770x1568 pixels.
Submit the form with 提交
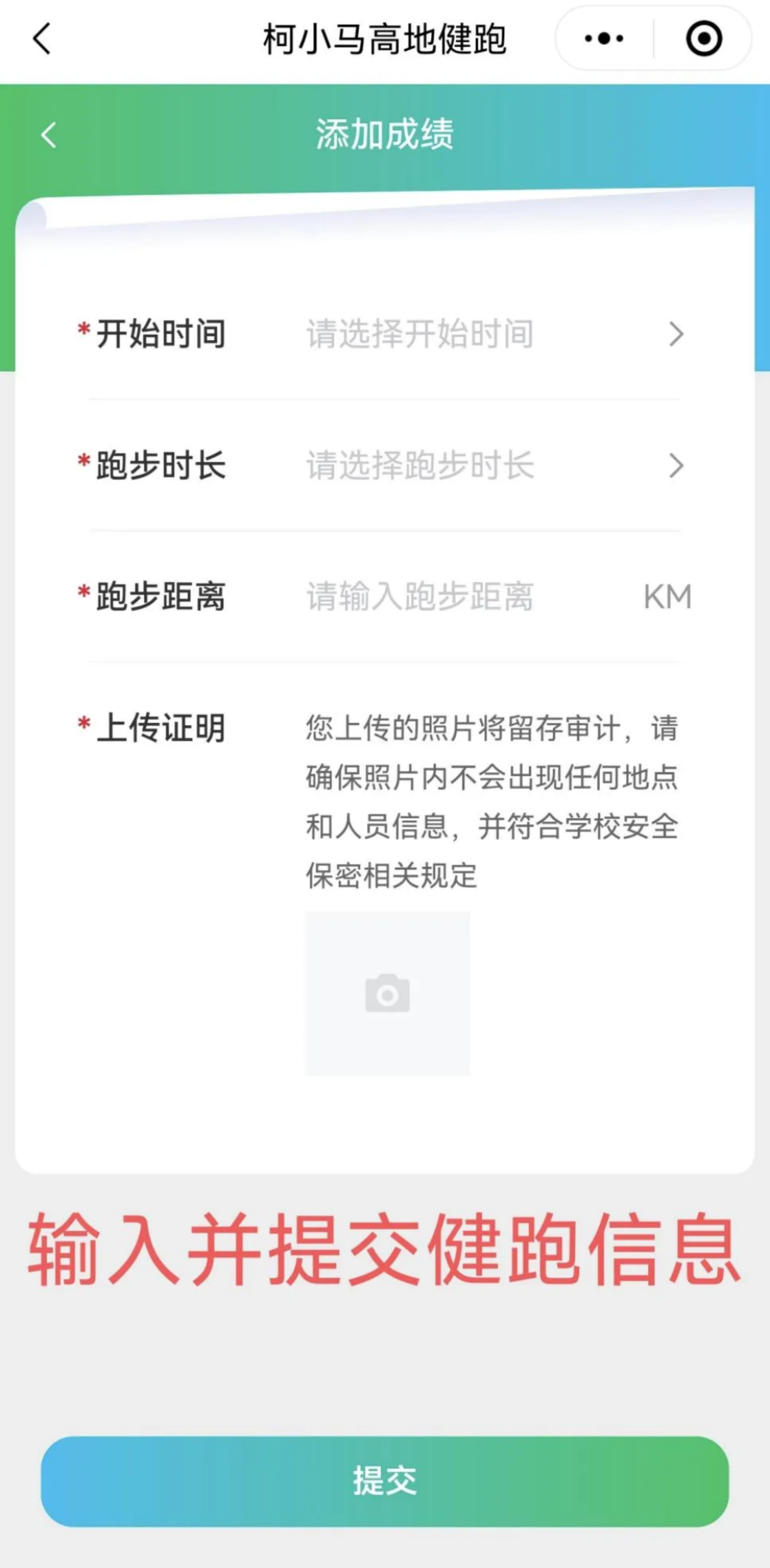coord(385,1481)
